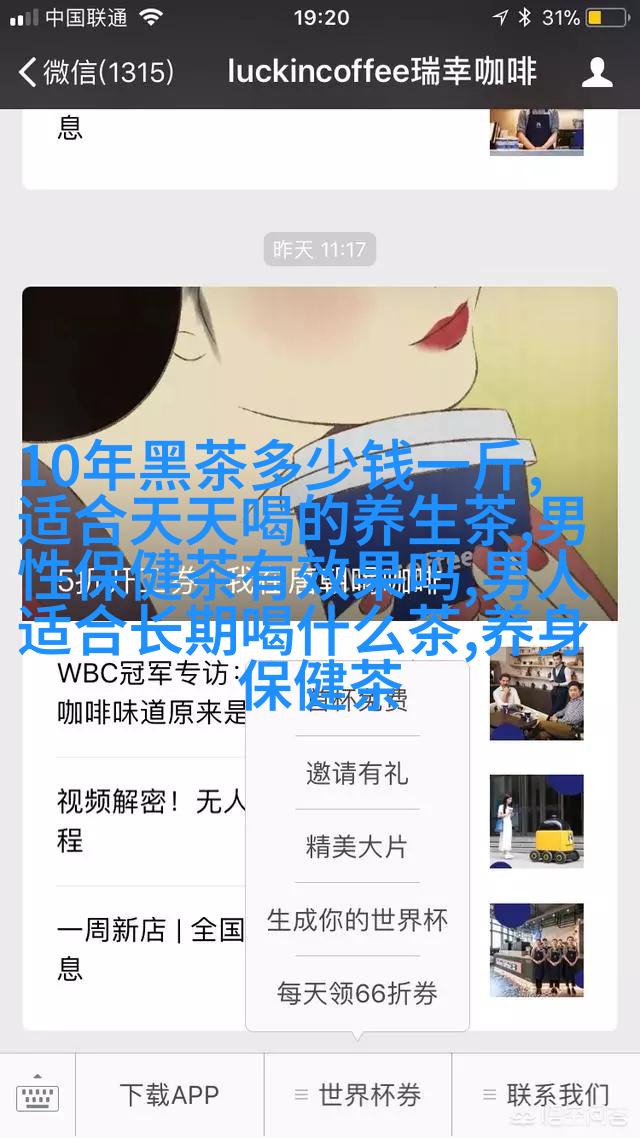The height and width of the screenshot is (1138, 640).
Task: Open the 联系我们 menu
Action: (x=545, y=1095)
